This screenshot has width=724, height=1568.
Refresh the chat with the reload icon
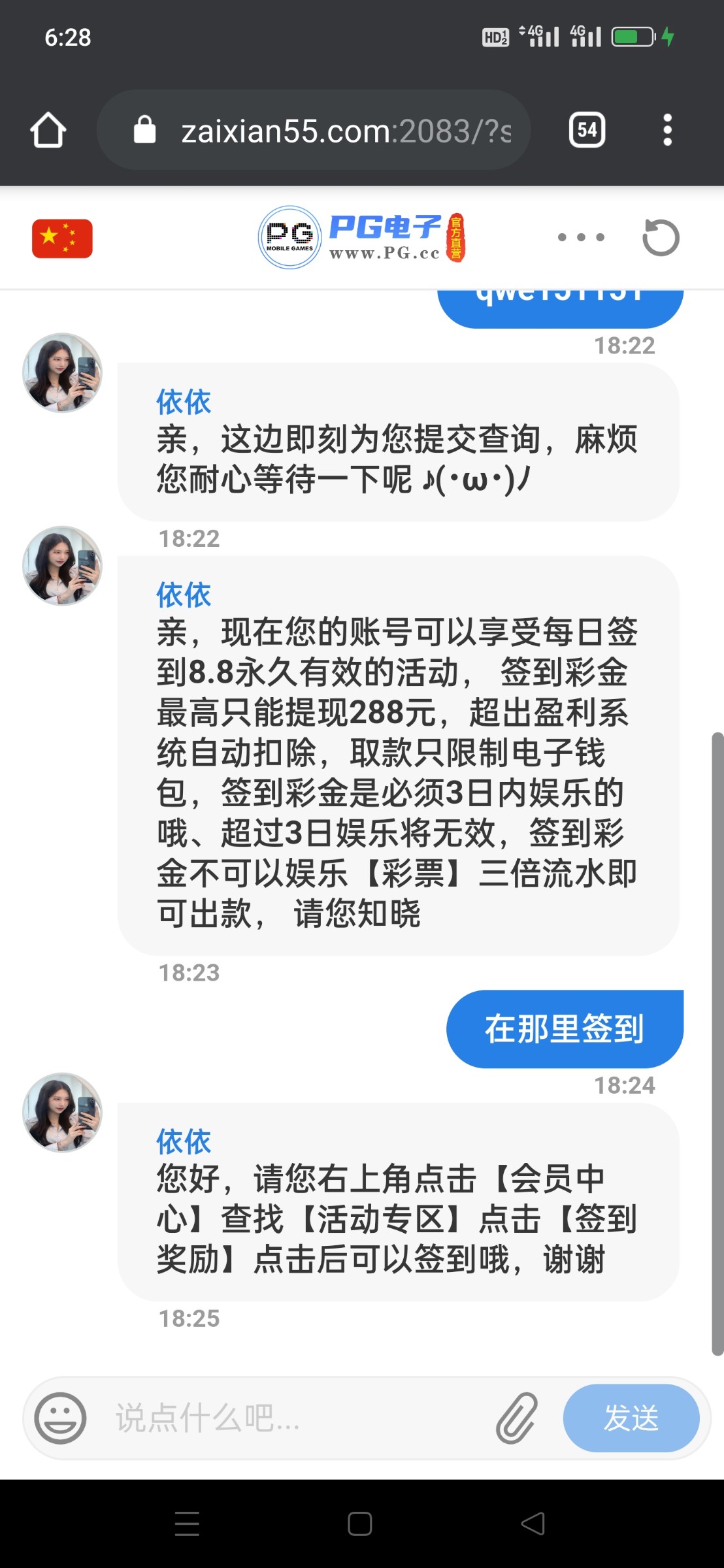coord(660,237)
